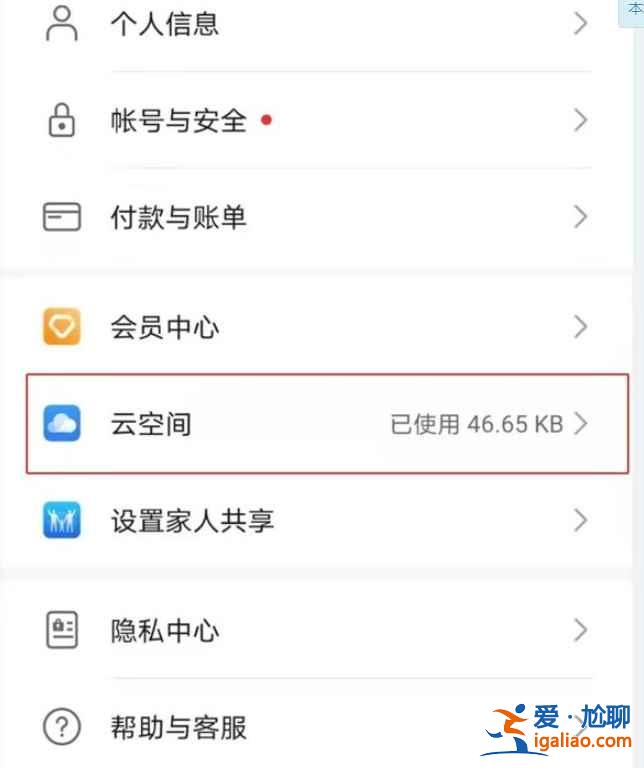Image resolution: width=644 pixels, height=768 pixels.
Task: Go to 帐号与安全
Action: pyautogui.click(x=178, y=121)
